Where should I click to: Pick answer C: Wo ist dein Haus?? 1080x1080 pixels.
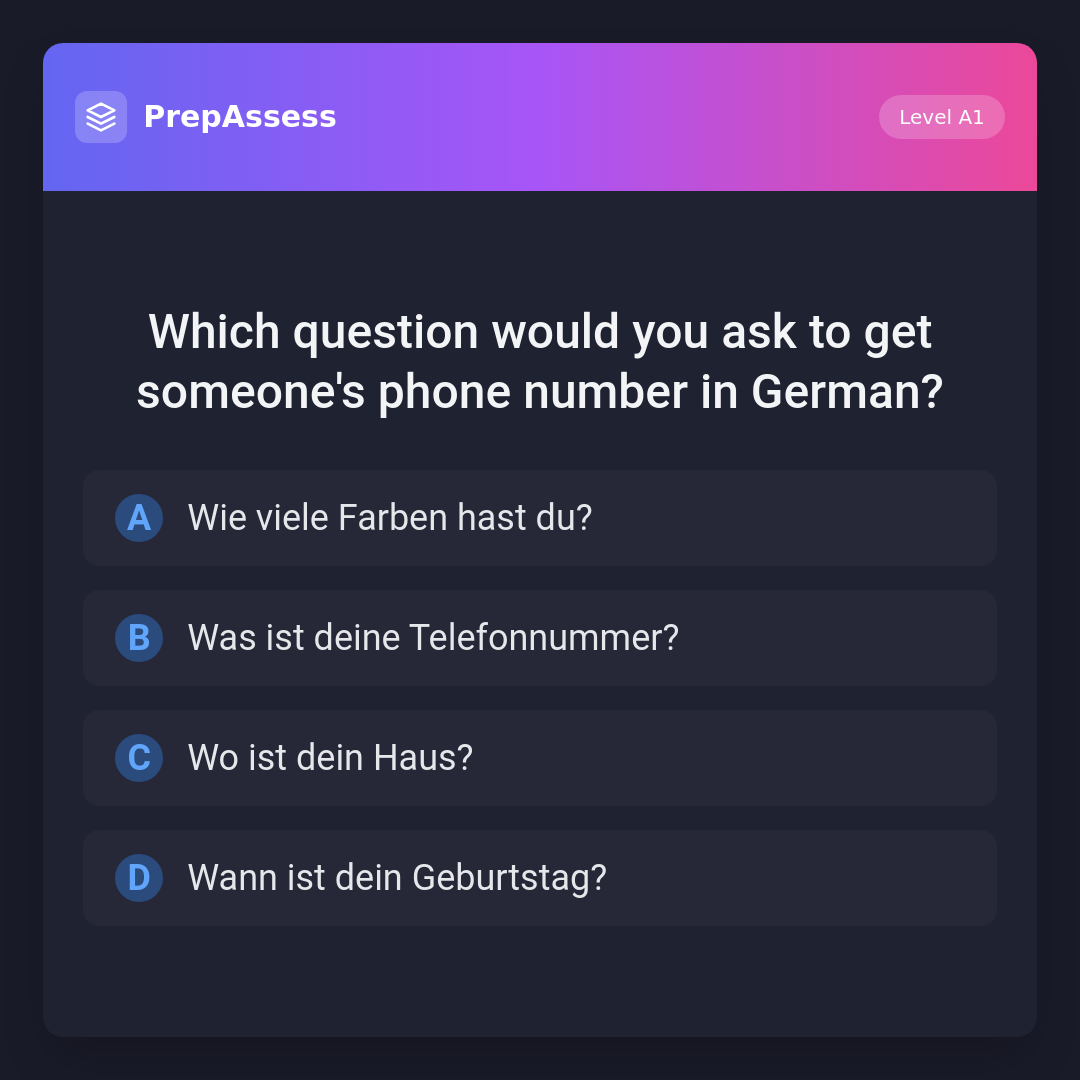pos(540,758)
